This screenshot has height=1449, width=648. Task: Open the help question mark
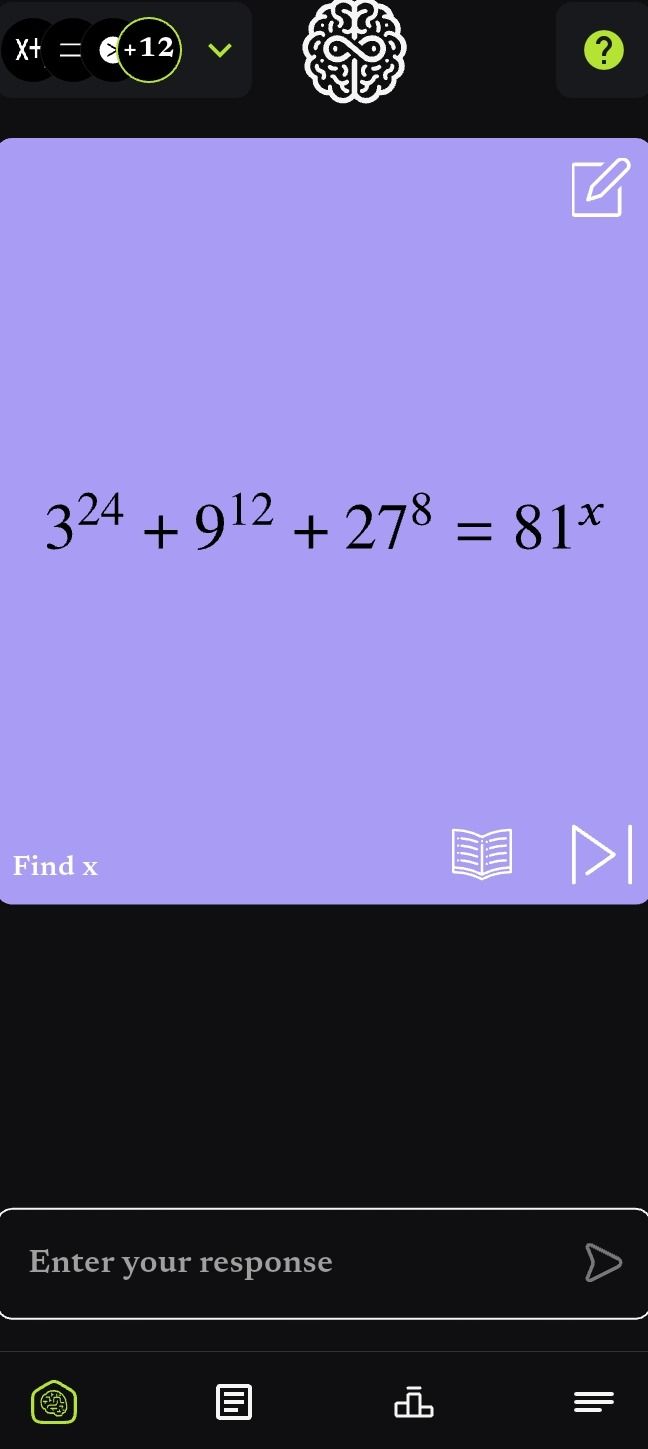tap(603, 50)
